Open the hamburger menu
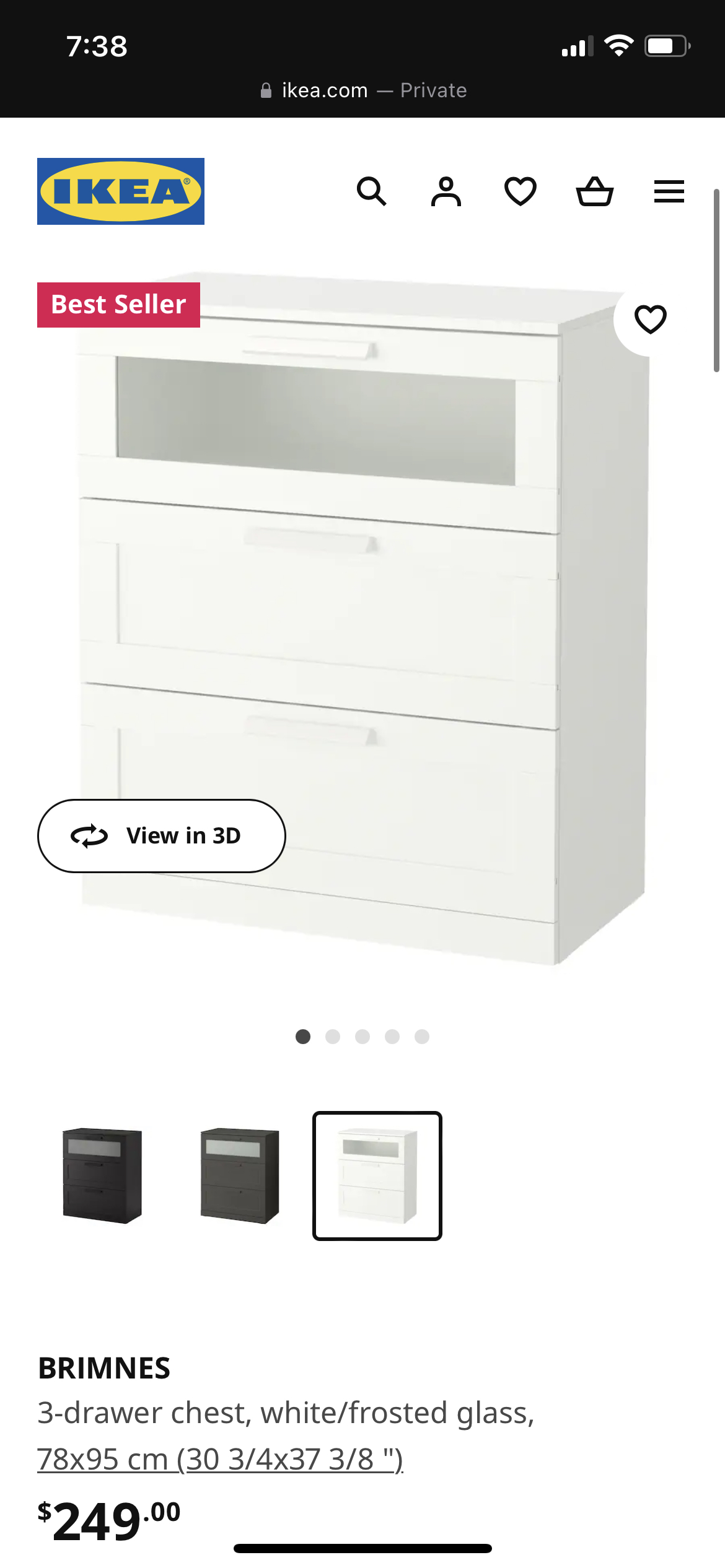The image size is (725, 1568). pos(669,191)
